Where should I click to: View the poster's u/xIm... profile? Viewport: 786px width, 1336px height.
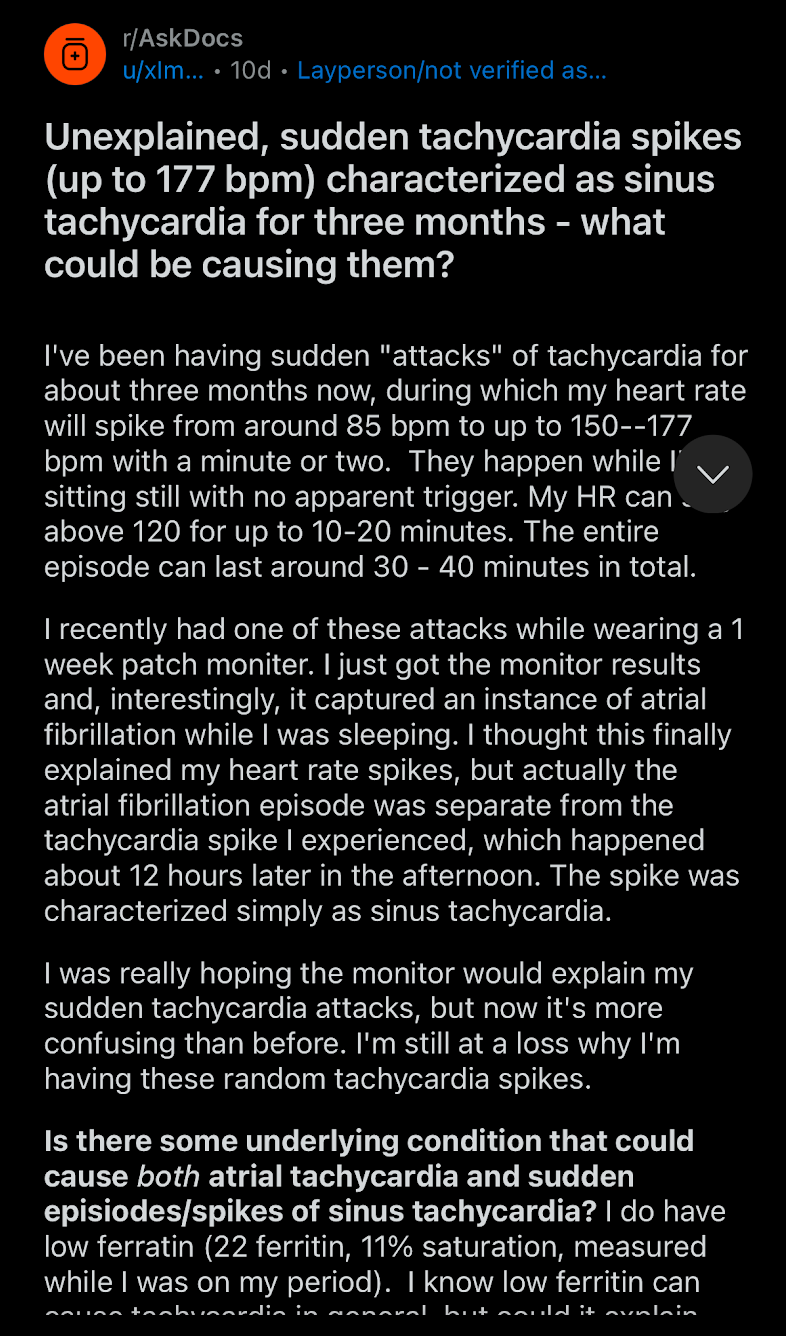163,71
